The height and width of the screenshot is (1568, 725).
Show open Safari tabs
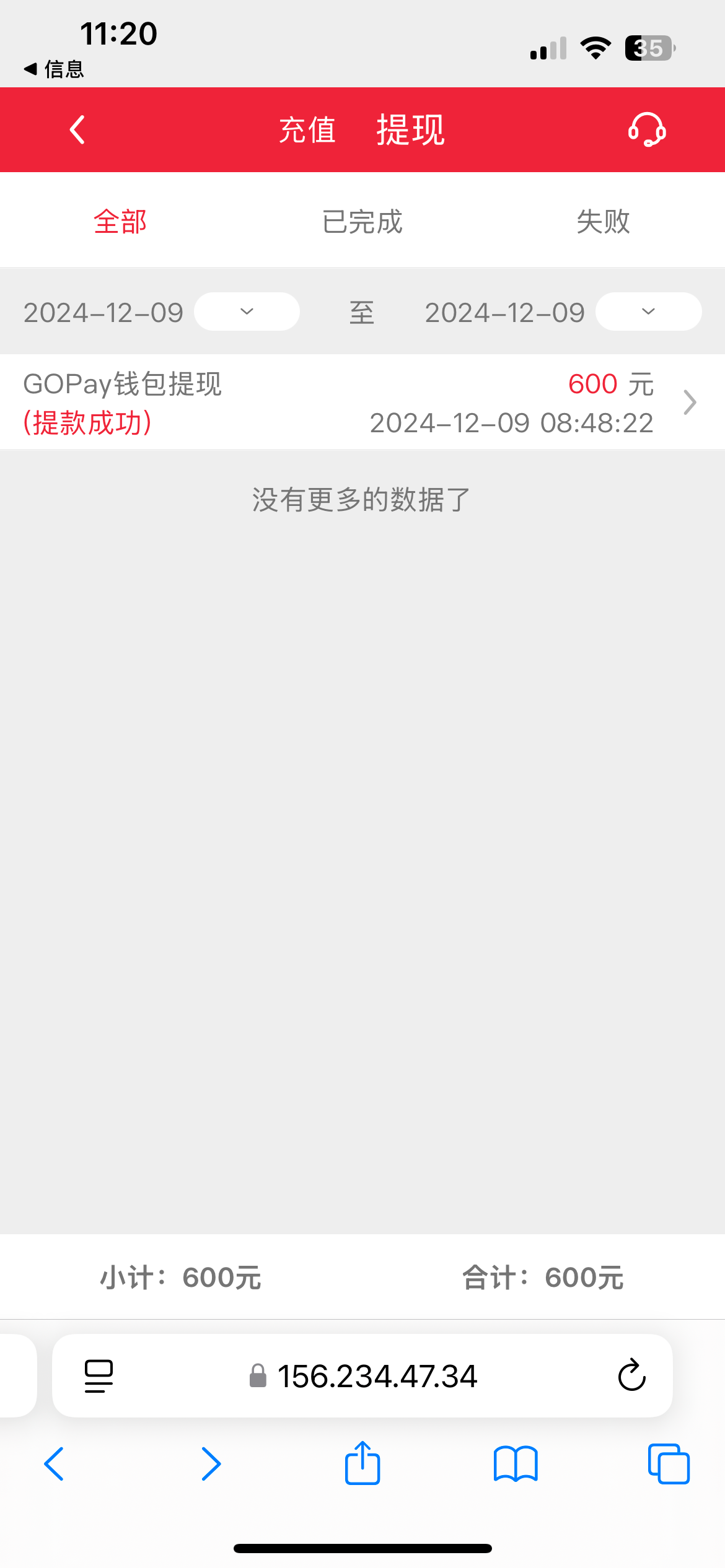pos(668,1464)
